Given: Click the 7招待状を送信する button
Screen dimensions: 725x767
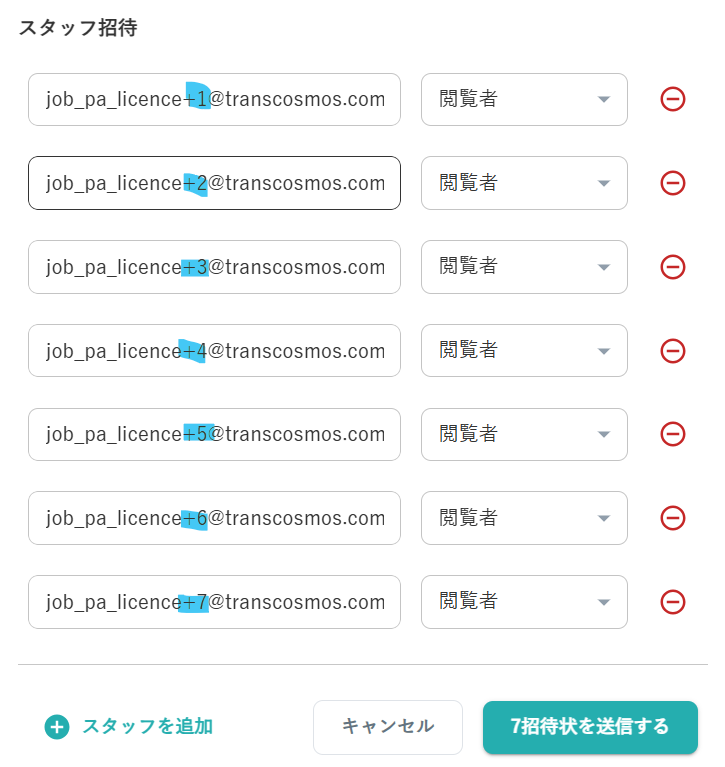Looking at the screenshot, I should point(590,728).
